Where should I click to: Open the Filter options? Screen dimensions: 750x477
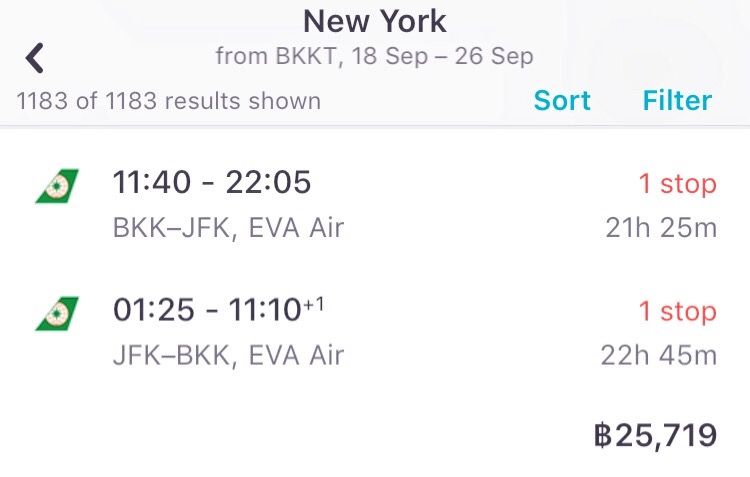pyautogui.click(x=676, y=101)
